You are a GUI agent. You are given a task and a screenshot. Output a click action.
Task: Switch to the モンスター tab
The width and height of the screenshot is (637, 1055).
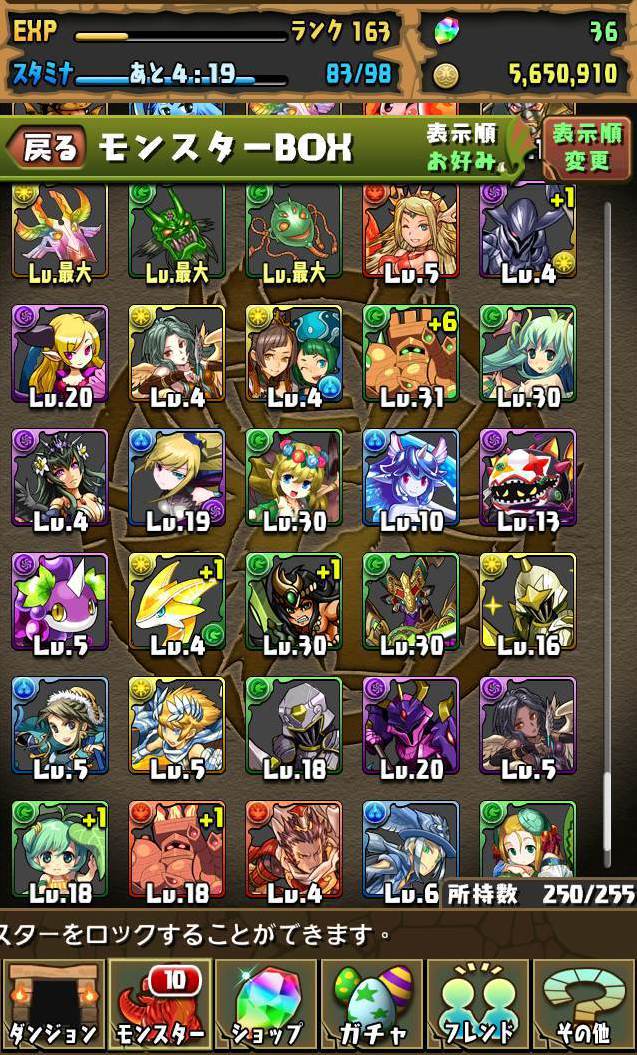(160, 1007)
